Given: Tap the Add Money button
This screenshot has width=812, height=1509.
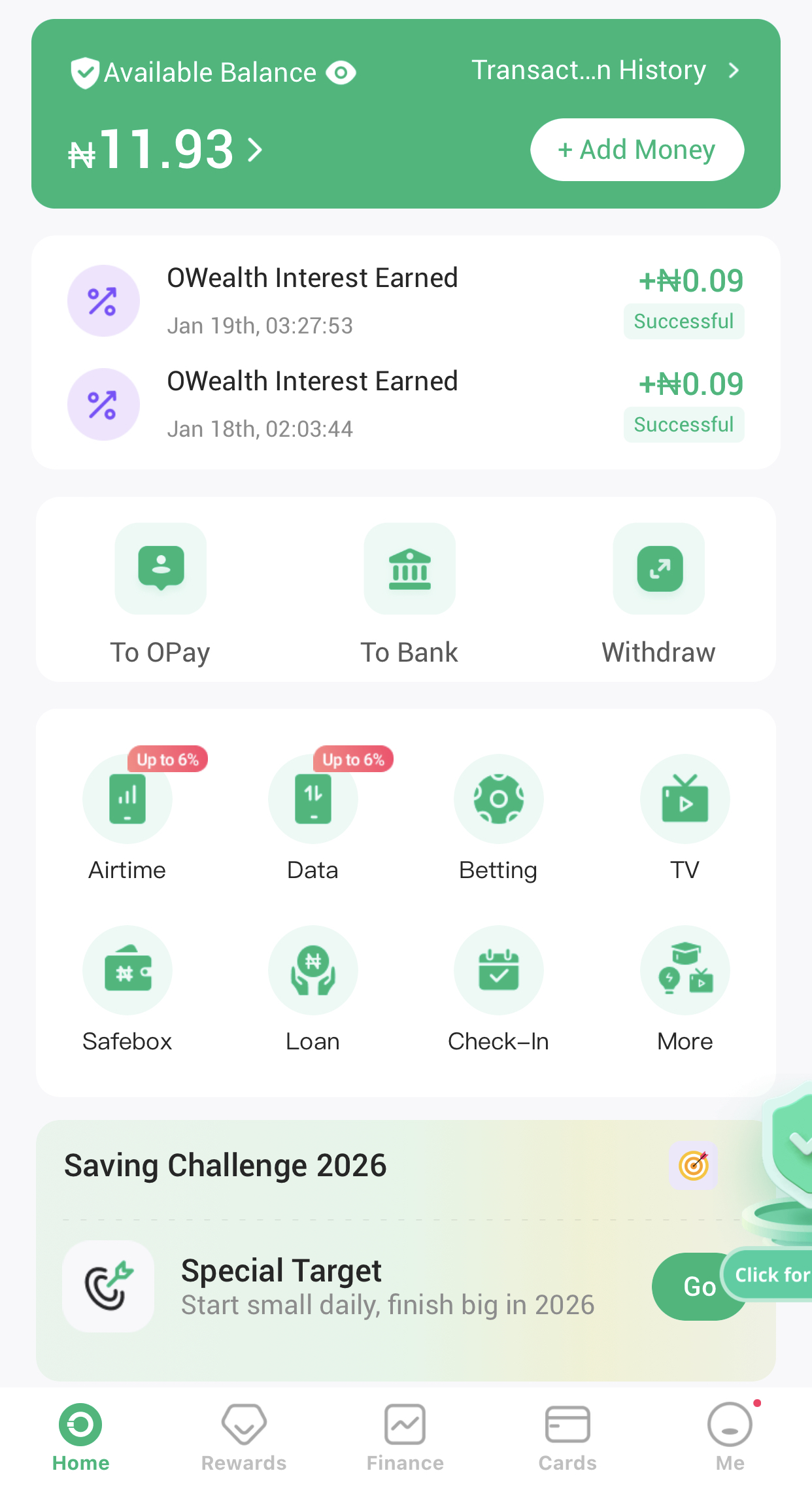Looking at the screenshot, I should (x=637, y=150).
